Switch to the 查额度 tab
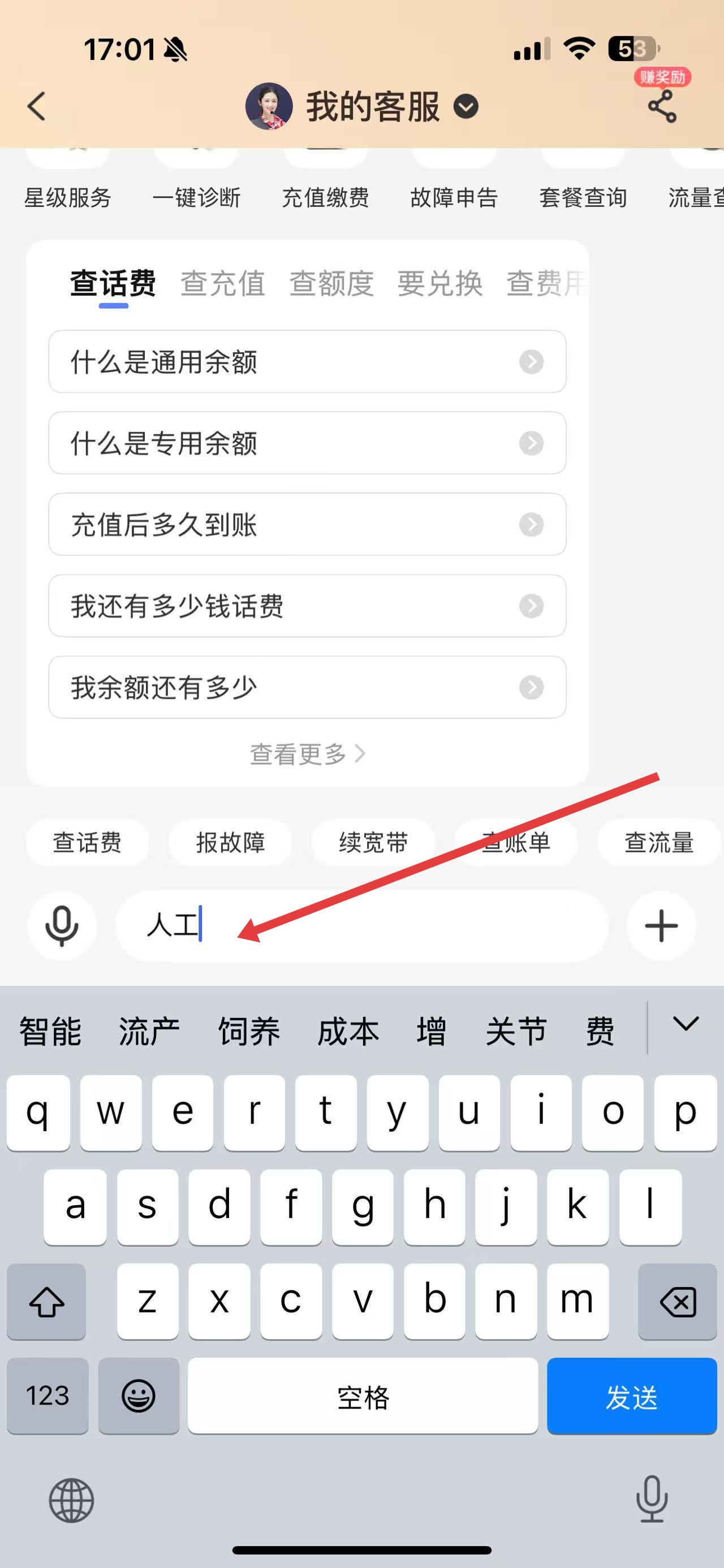The image size is (724, 1568). pyautogui.click(x=331, y=284)
